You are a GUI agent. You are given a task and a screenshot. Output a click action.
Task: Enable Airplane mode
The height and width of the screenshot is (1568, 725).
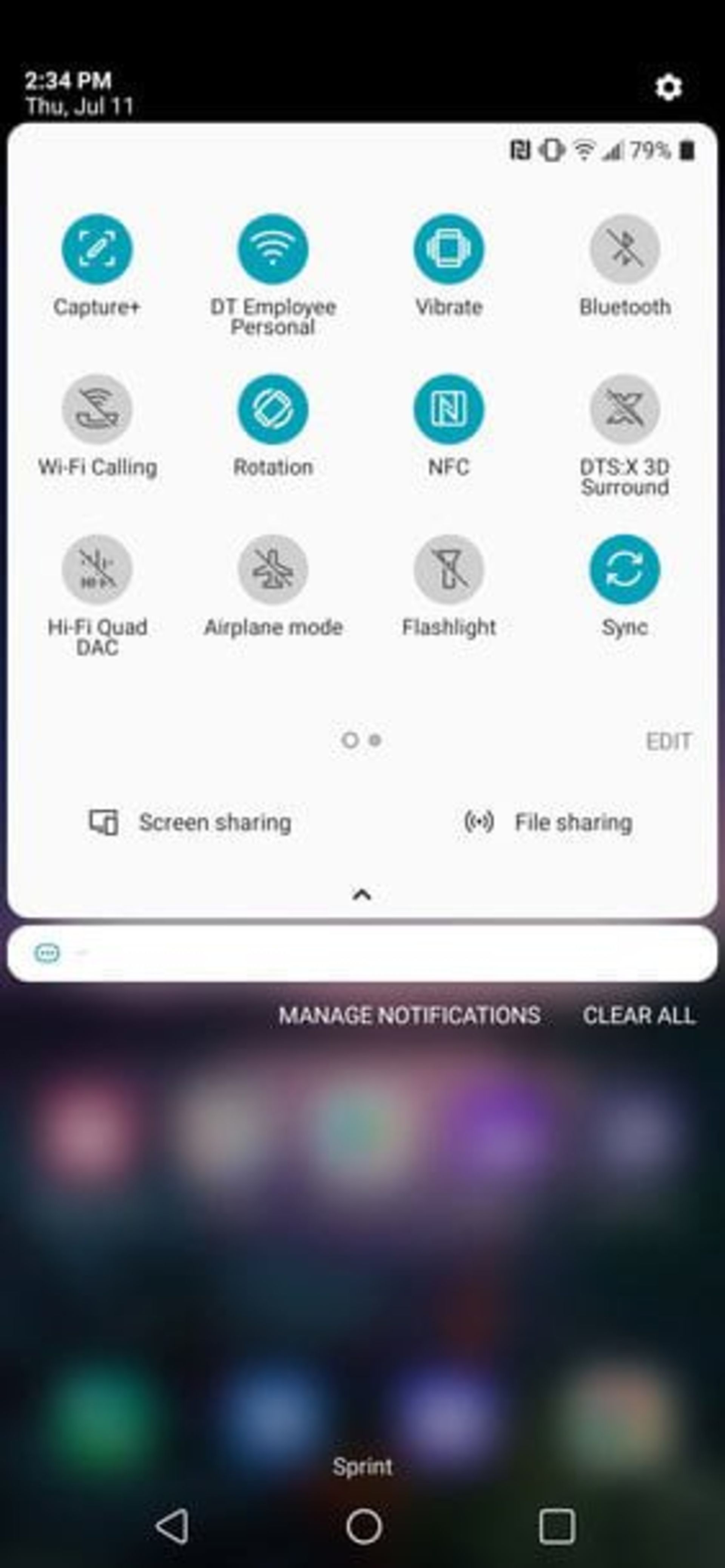tap(273, 569)
